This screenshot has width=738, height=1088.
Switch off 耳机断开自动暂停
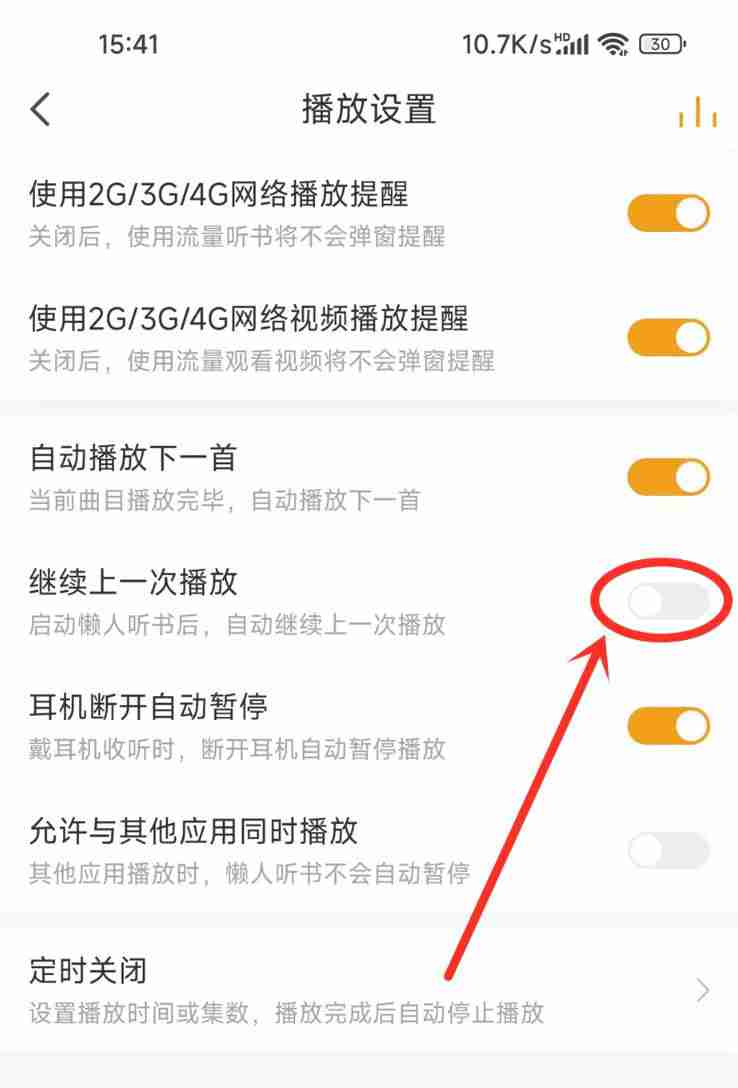click(x=668, y=726)
